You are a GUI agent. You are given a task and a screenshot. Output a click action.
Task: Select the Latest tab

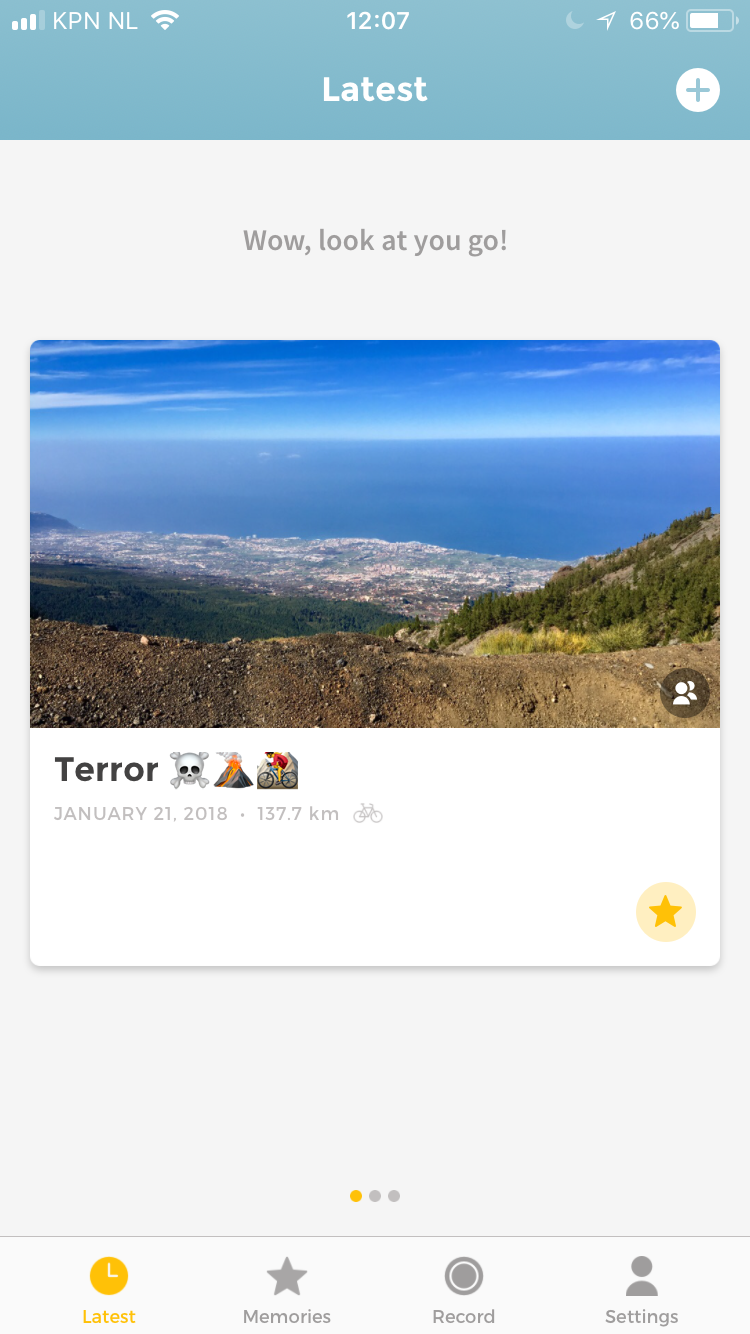(109, 1290)
